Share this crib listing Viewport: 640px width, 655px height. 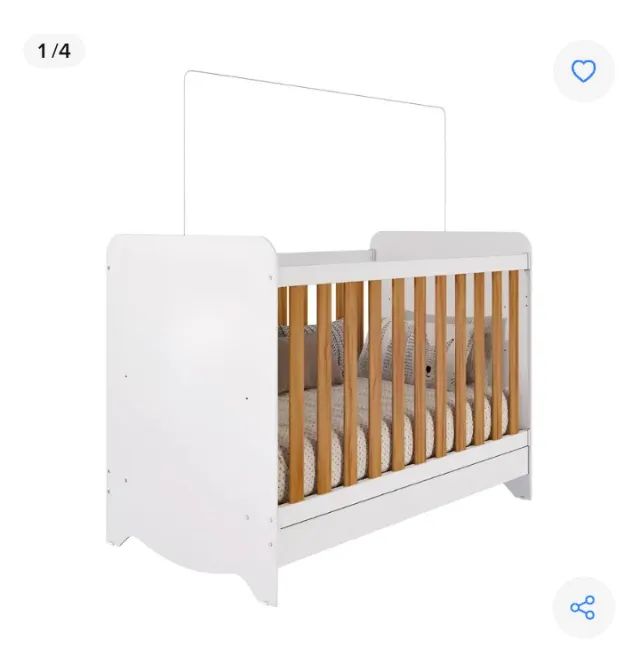point(582,607)
